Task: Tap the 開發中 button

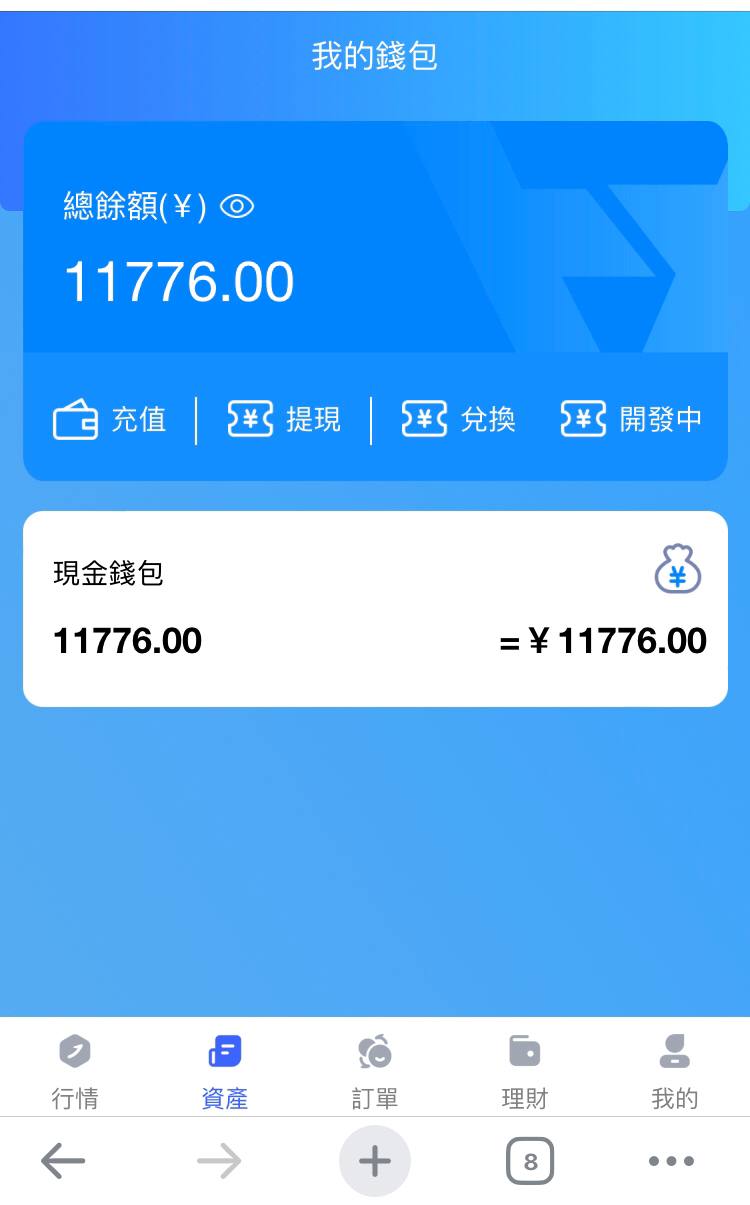Action: pos(631,419)
